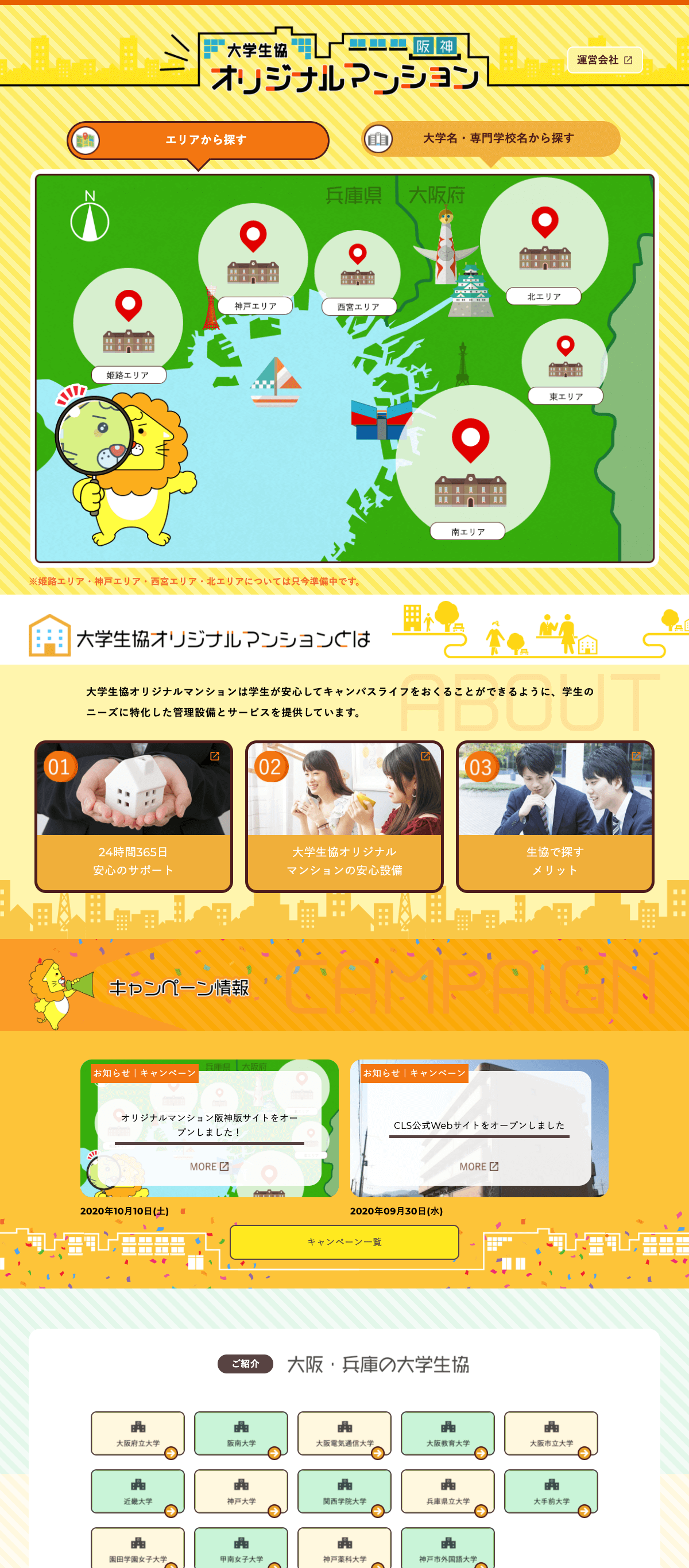Screen dimensions: 689x1568
Task: Open 大手前大学 co-op link
Action: coord(551,1491)
